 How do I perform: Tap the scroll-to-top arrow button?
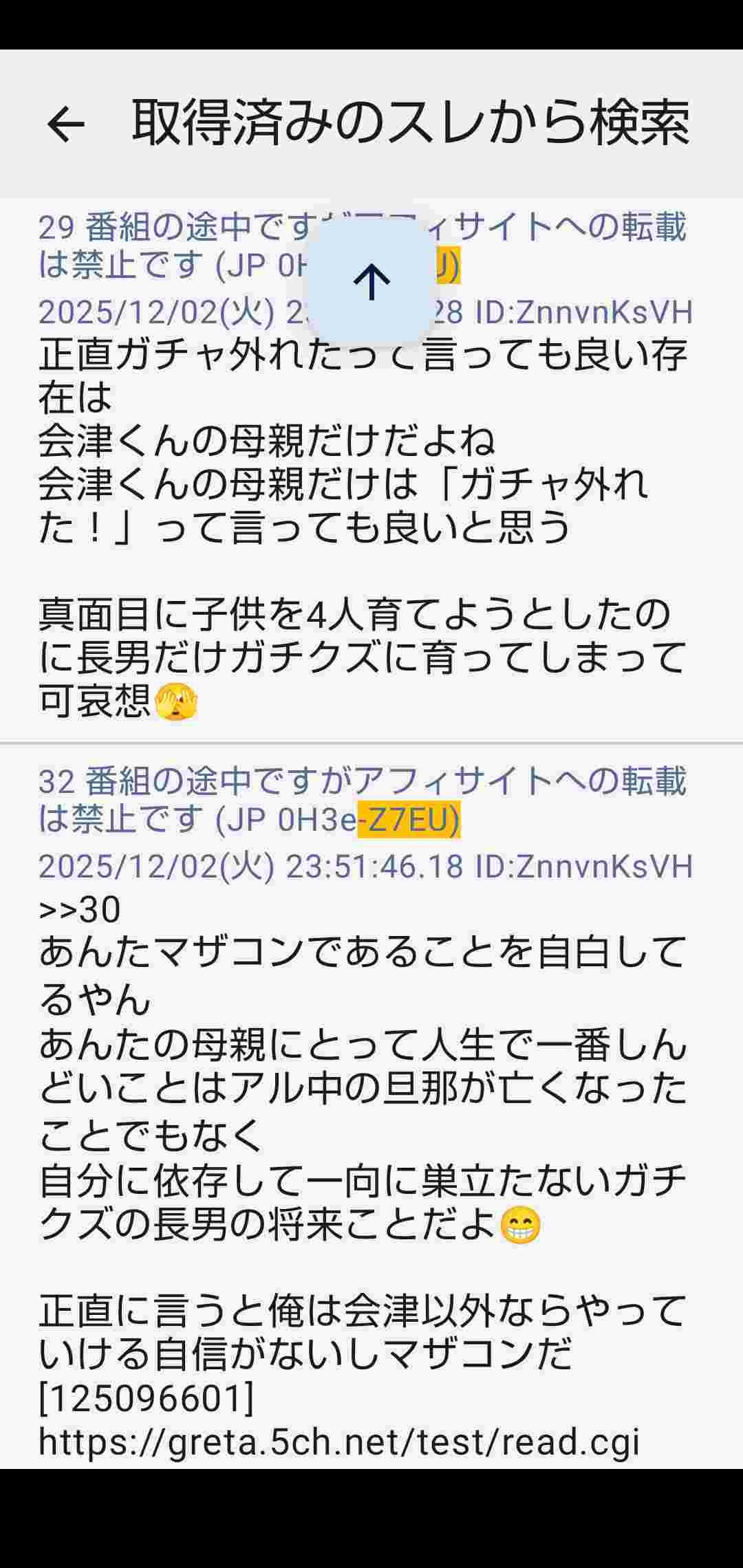pyautogui.click(x=371, y=281)
